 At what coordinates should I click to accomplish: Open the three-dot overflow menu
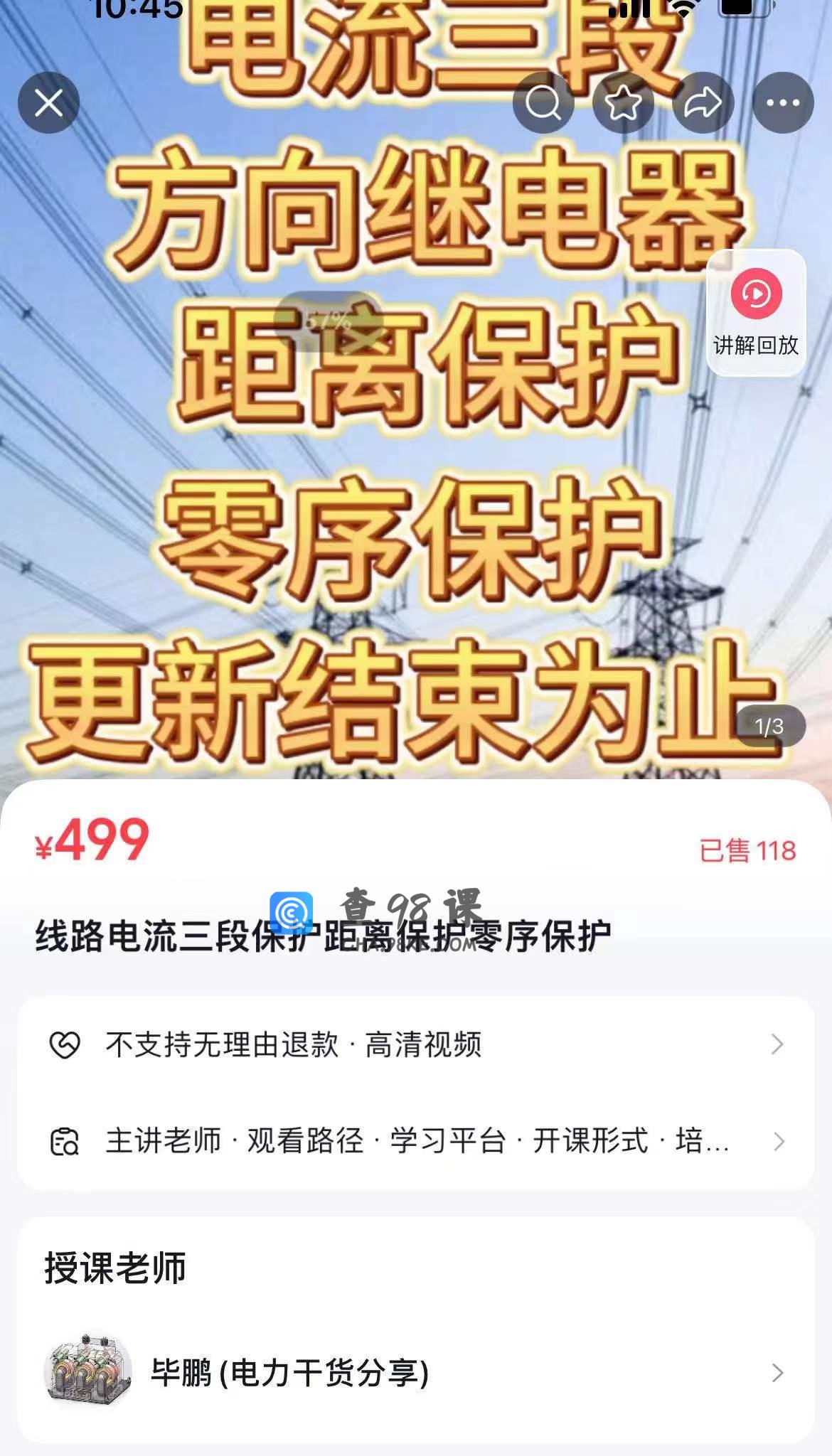click(782, 103)
